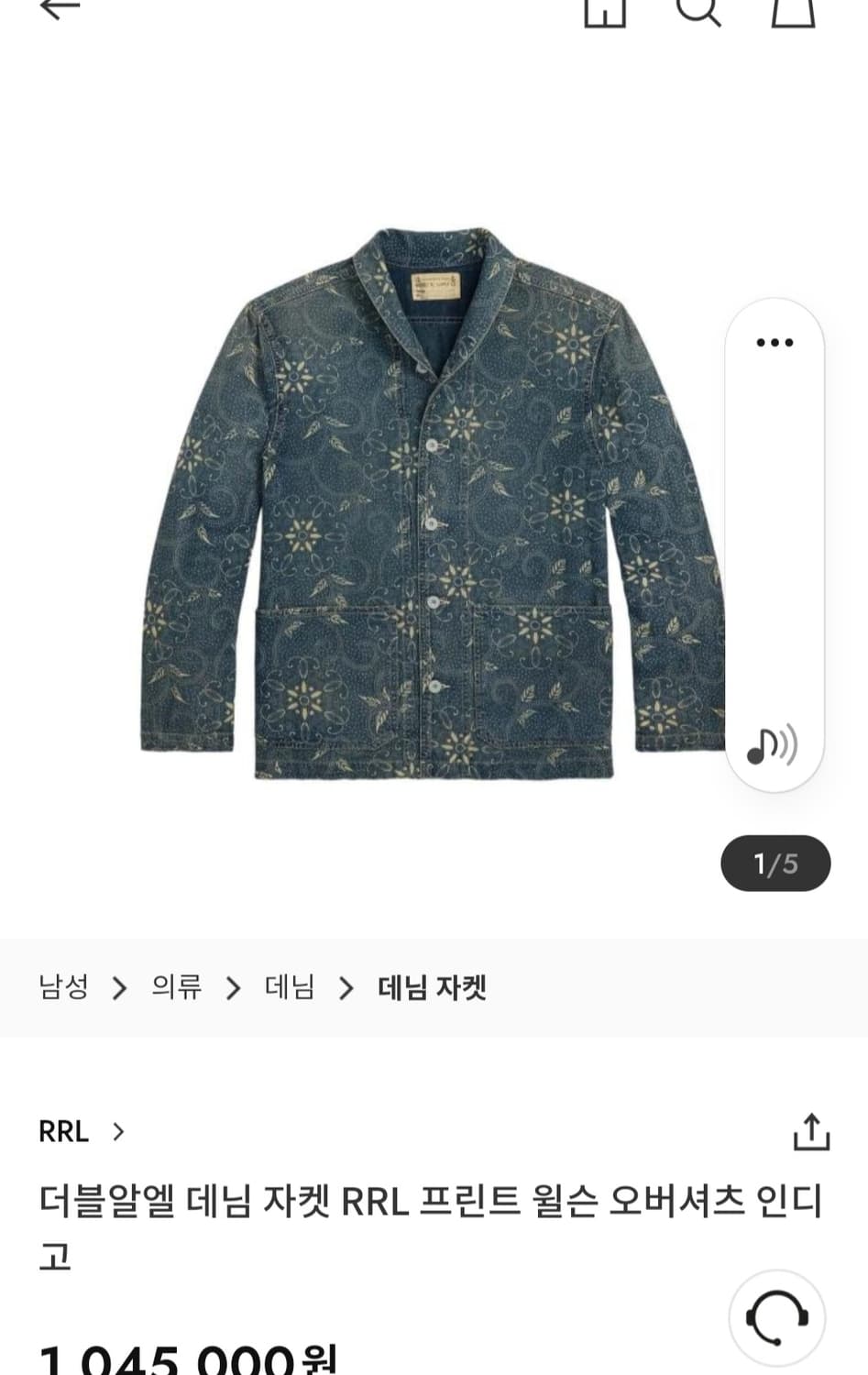Share this product using the share icon

point(810,1130)
